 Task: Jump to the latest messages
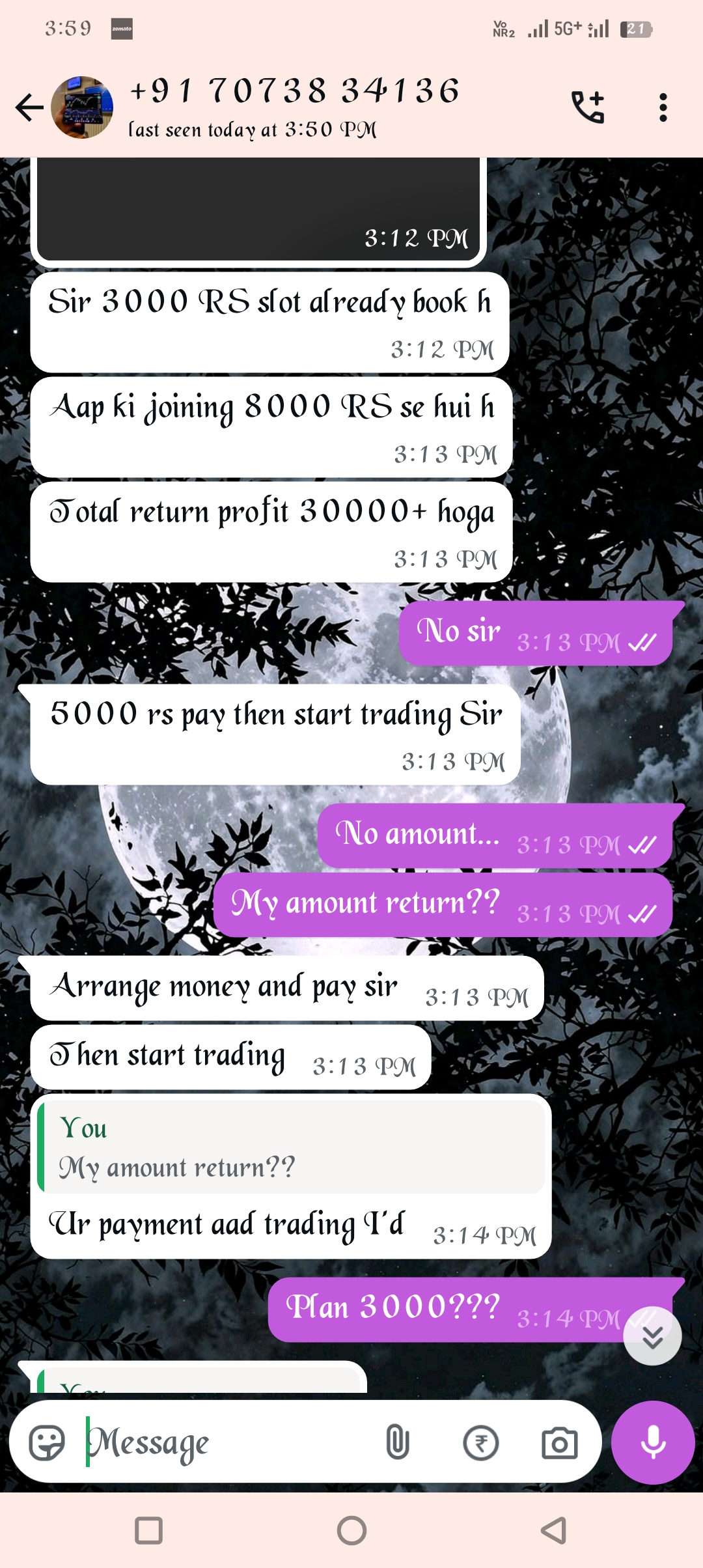652,1336
